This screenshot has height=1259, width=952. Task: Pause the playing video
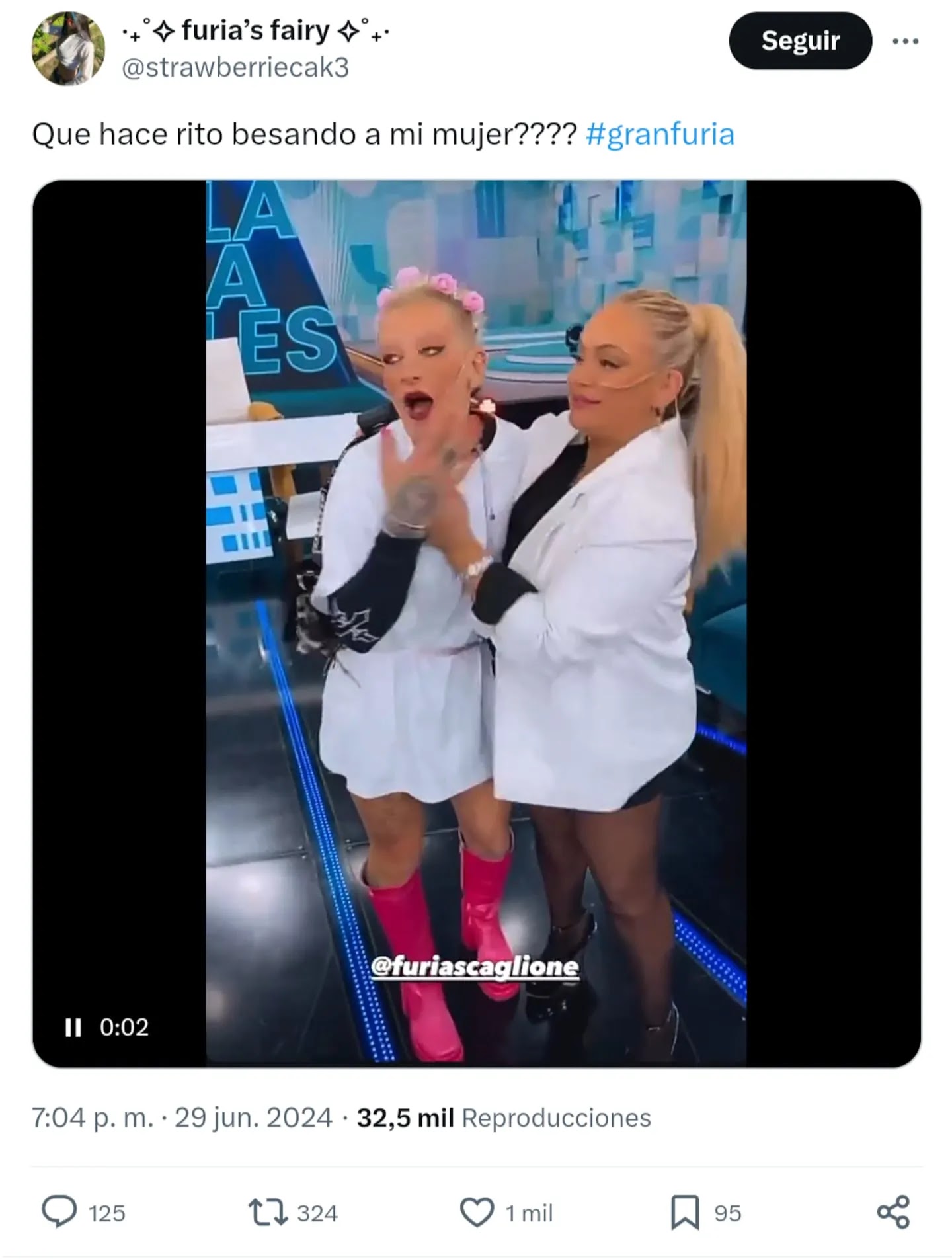pos(73,1027)
